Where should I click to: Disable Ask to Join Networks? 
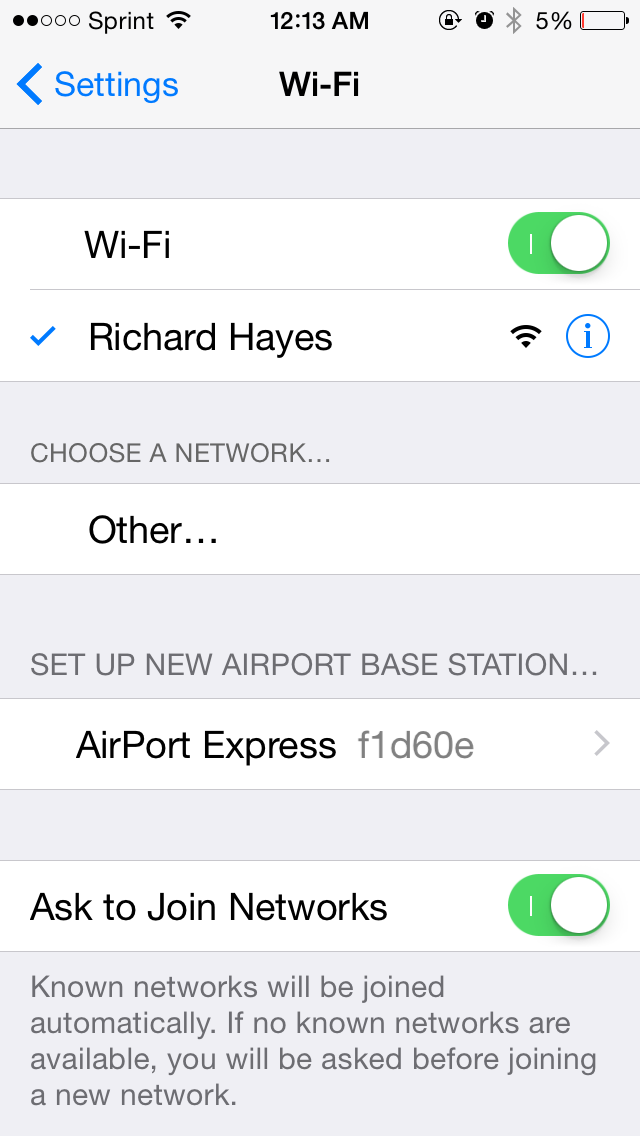coord(559,906)
